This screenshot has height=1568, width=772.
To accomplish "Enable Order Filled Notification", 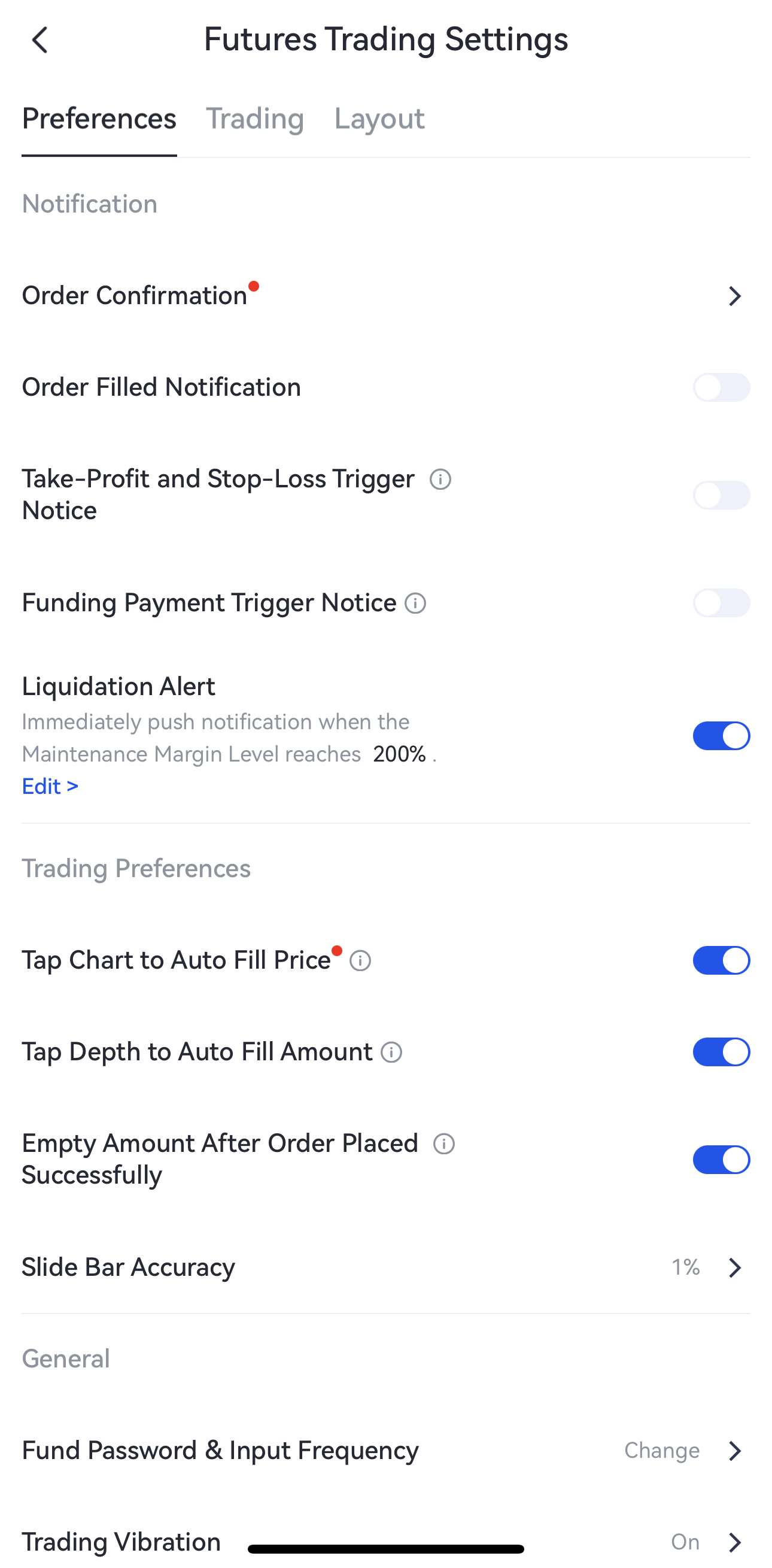I will 721,387.
